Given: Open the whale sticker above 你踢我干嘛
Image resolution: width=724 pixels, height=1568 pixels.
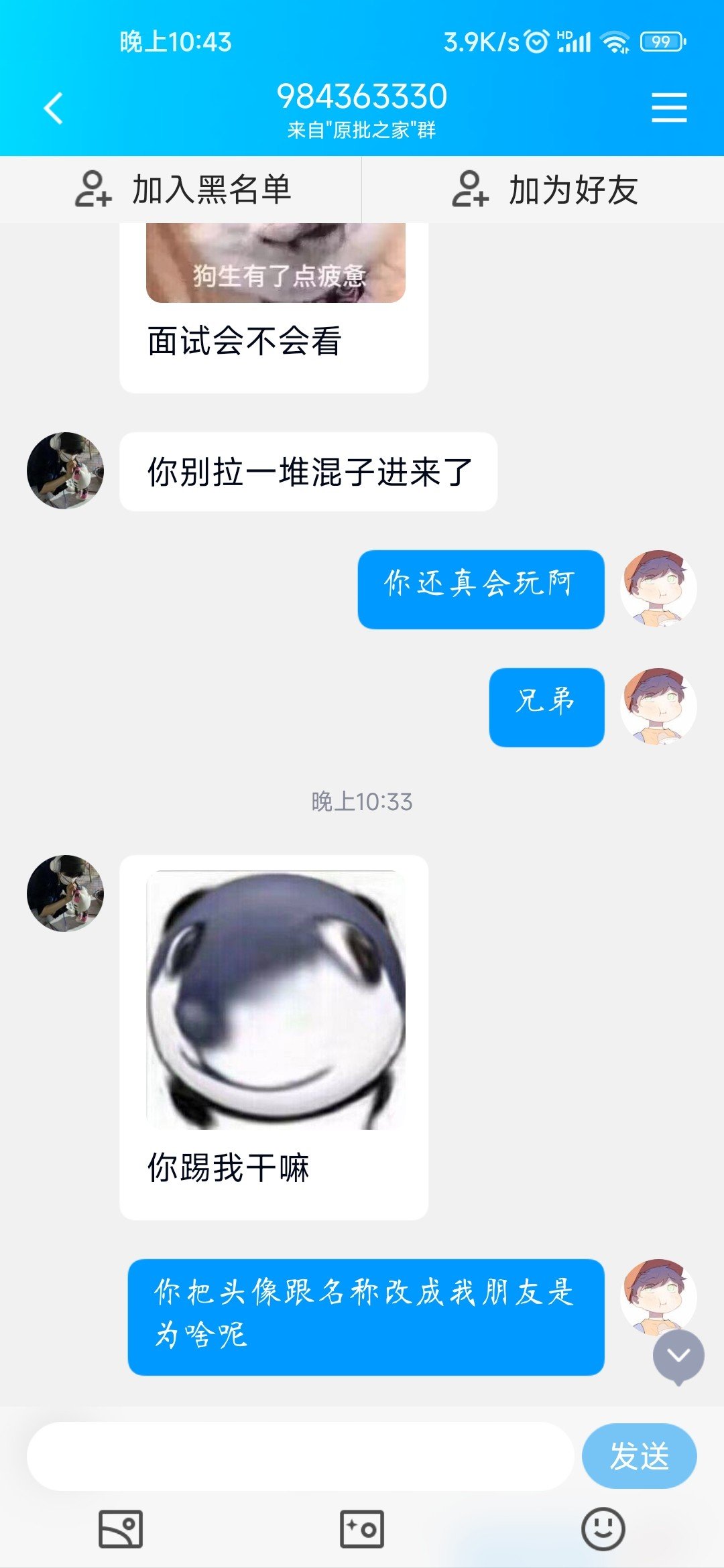Looking at the screenshot, I should click(x=276, y=1000).
